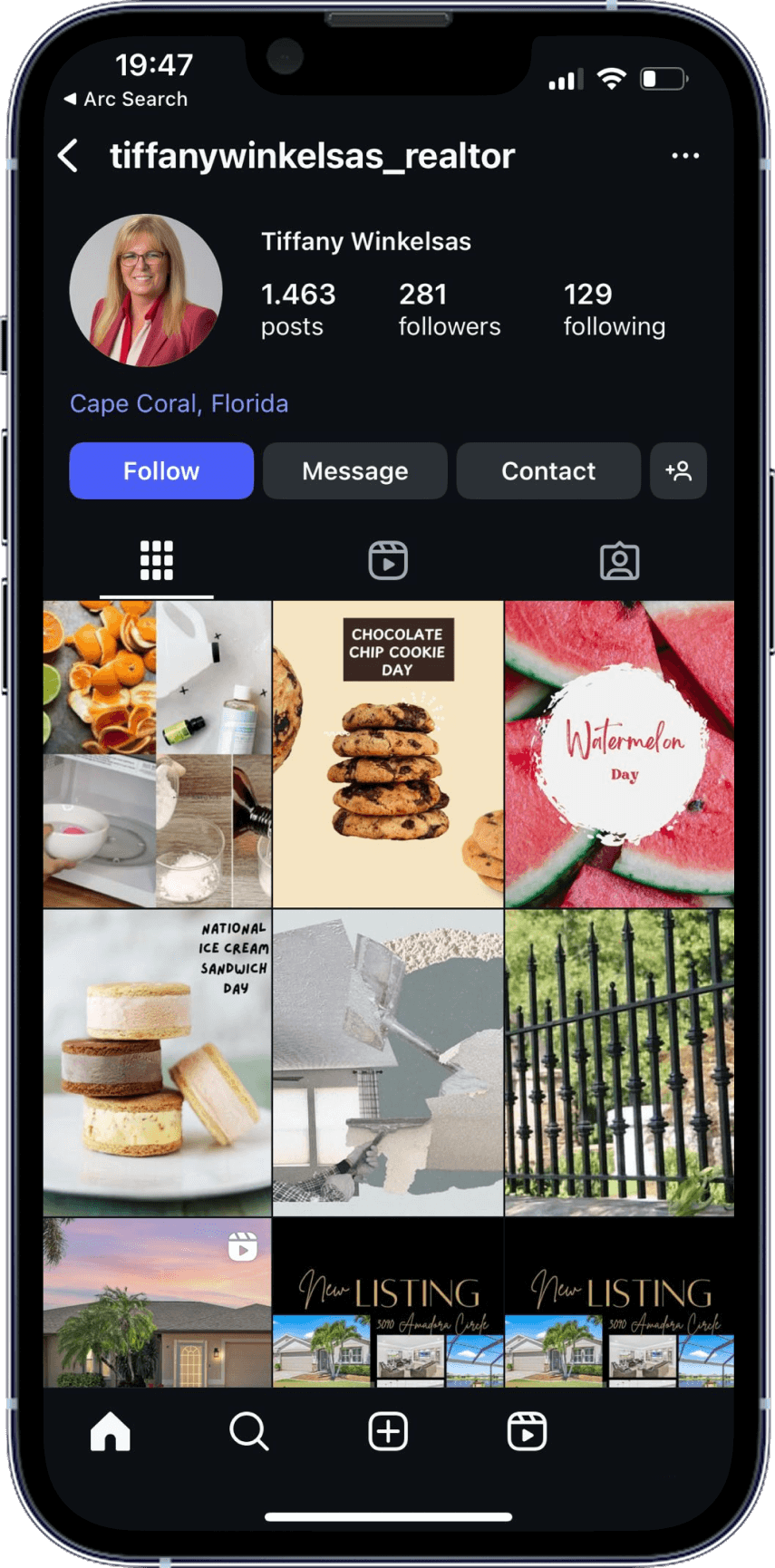Open the Watermelon Day post
Image resolution: width=775 pixels, height=1568 pixels.
pos(619,754)
